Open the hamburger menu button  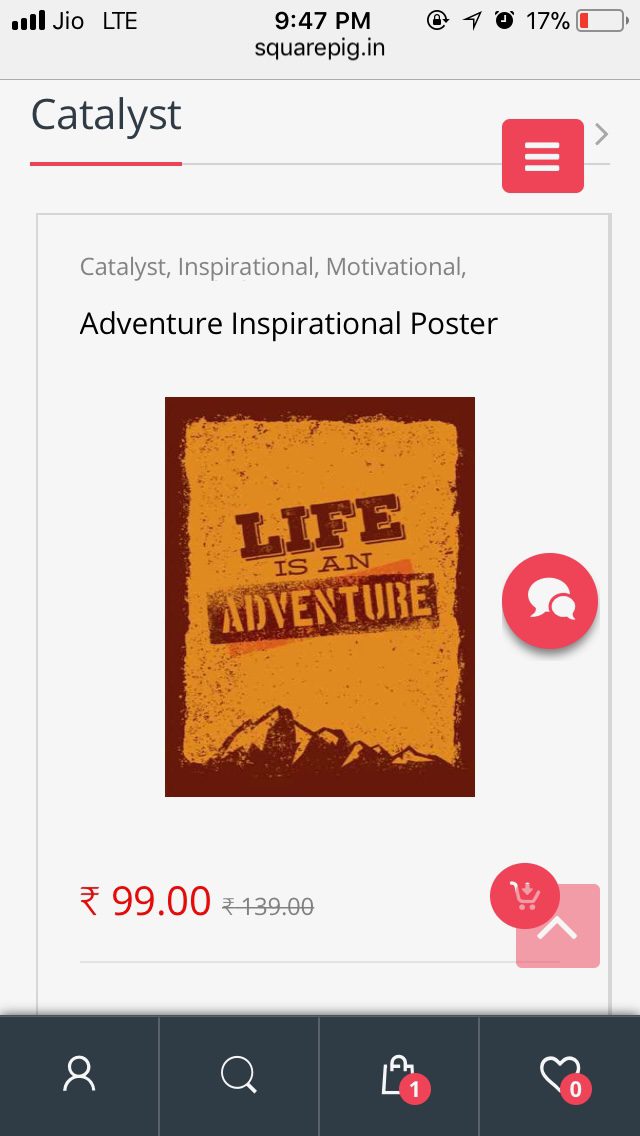pyautogui.click(x=542, y=156)
